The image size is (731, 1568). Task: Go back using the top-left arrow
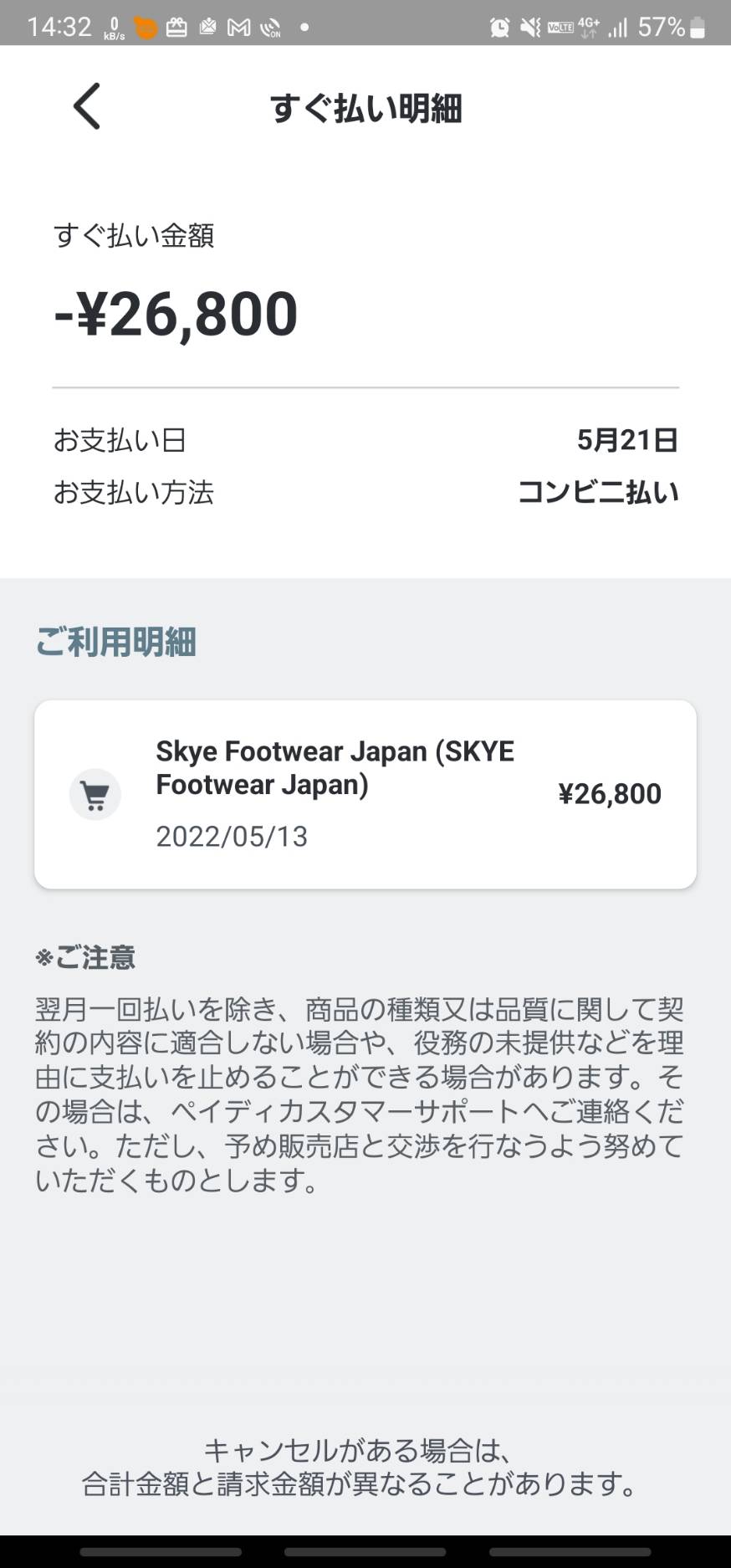coord(87,106)
